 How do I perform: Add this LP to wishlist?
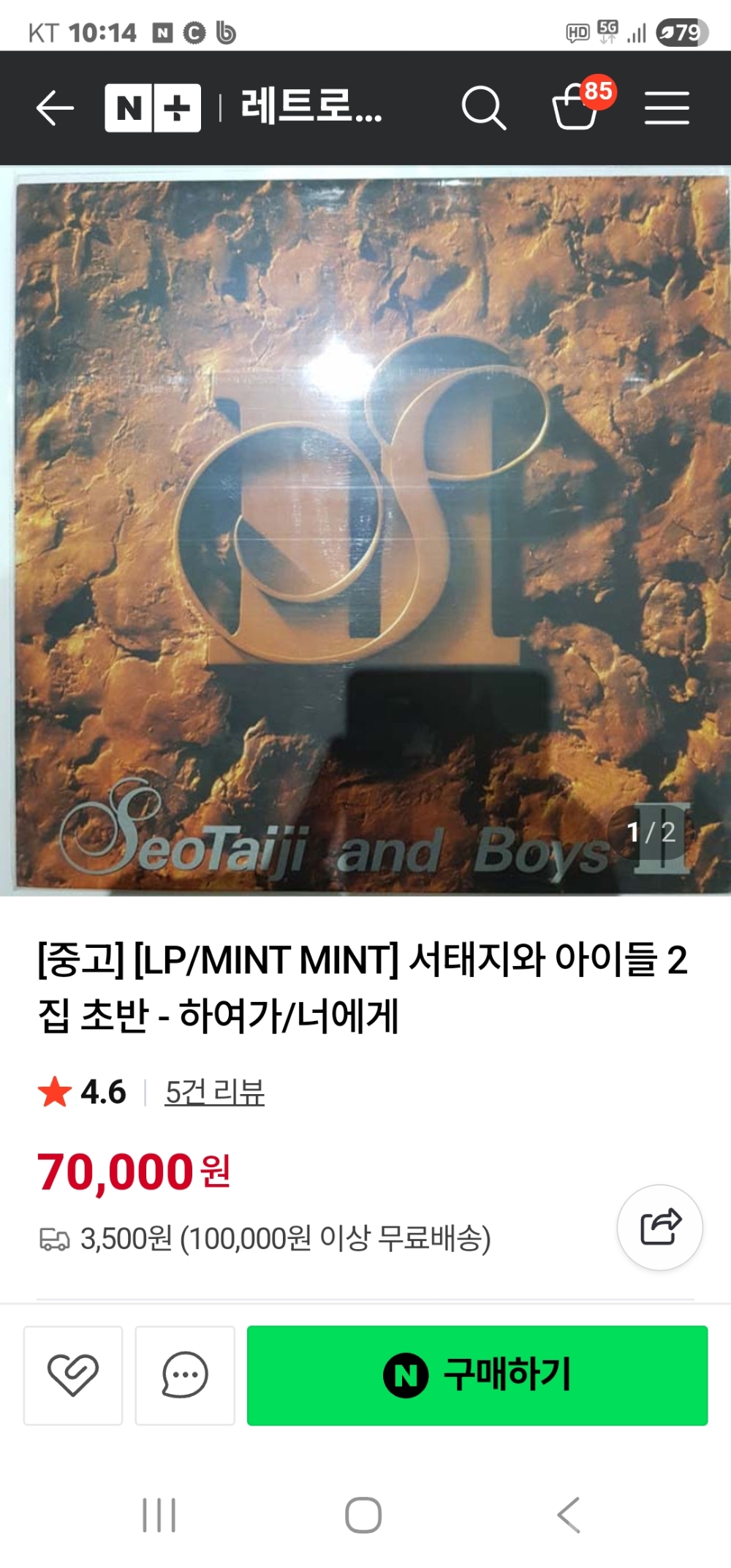point(73,1375)
